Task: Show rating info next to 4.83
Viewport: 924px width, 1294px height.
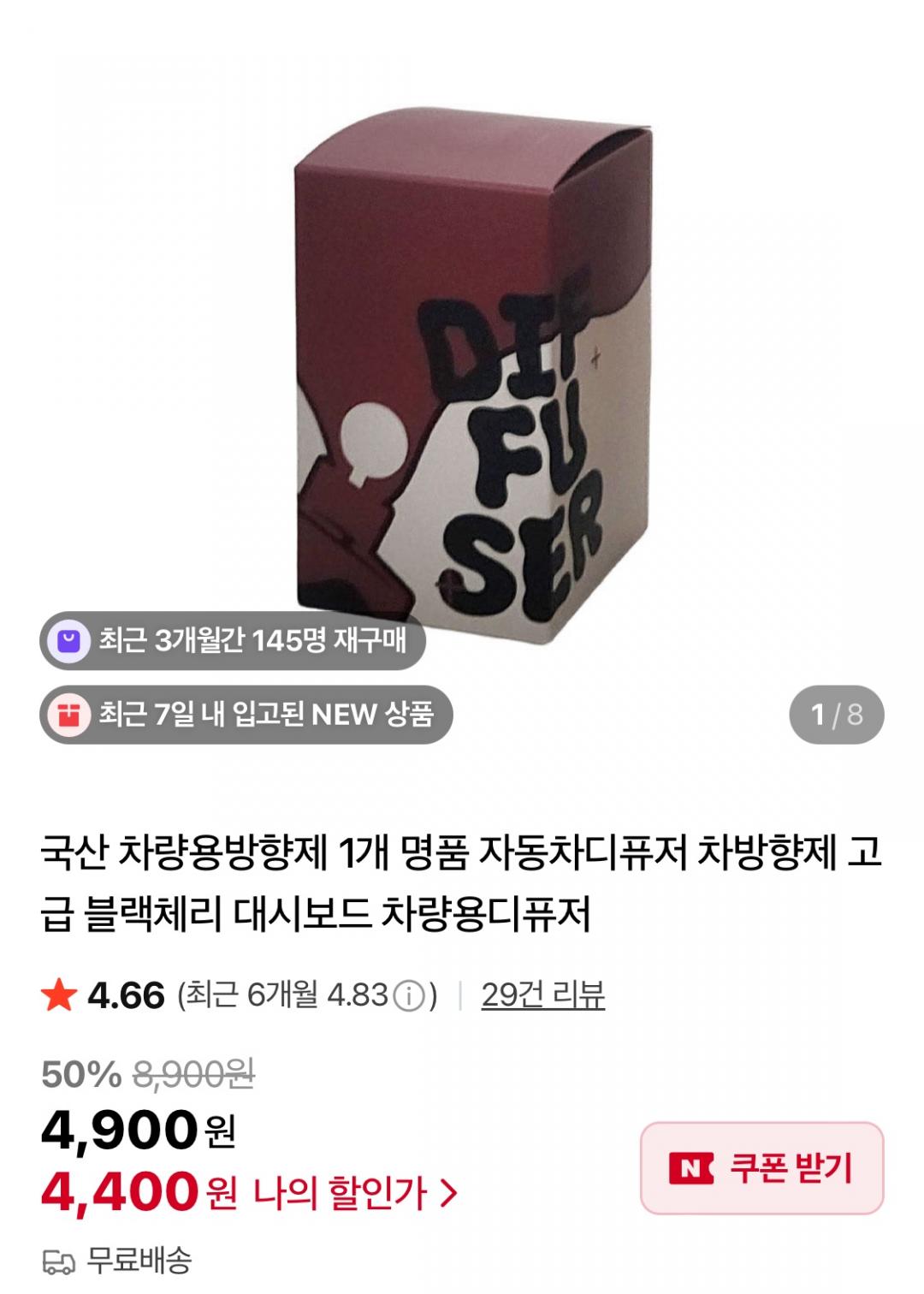Action: click(410, 996)
